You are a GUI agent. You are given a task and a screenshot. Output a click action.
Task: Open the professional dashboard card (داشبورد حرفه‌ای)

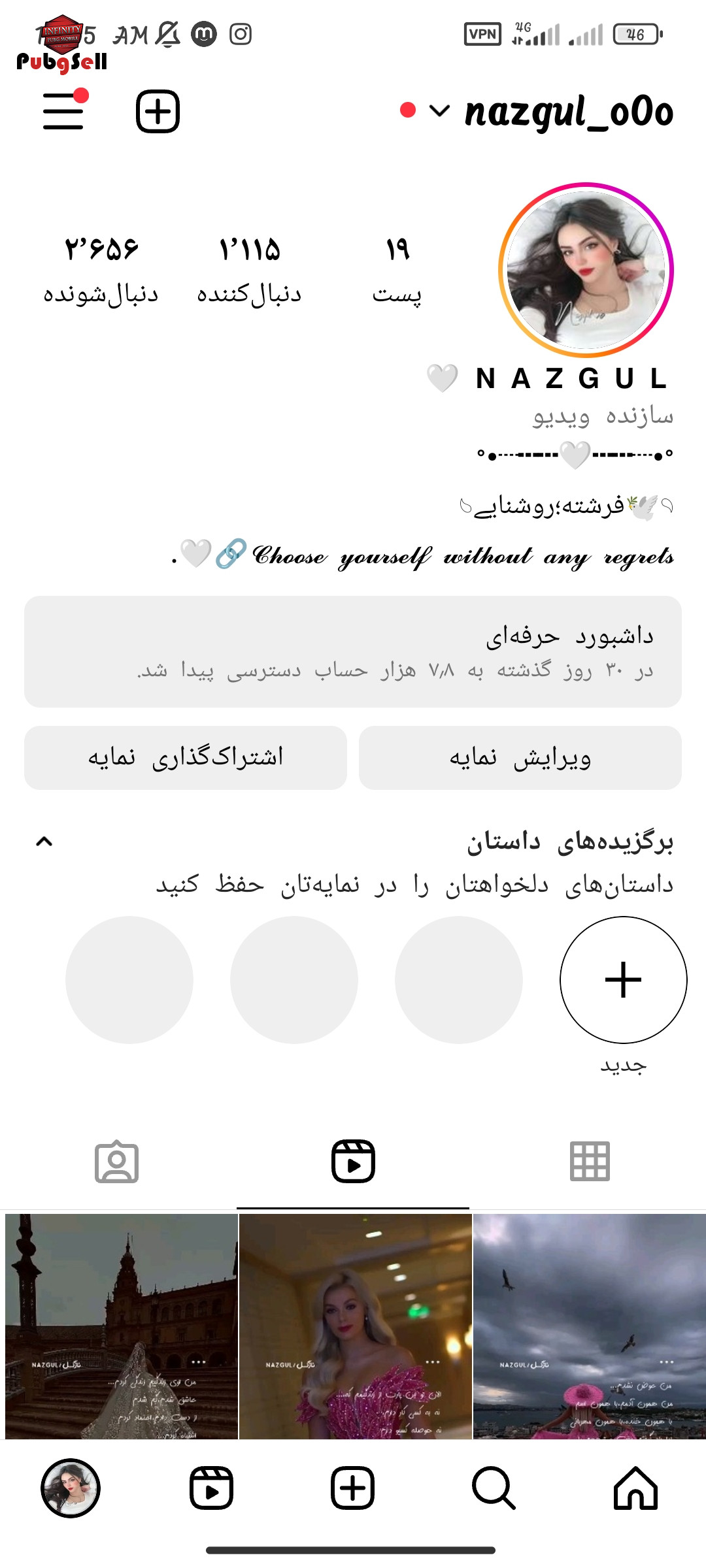[353, 651]
